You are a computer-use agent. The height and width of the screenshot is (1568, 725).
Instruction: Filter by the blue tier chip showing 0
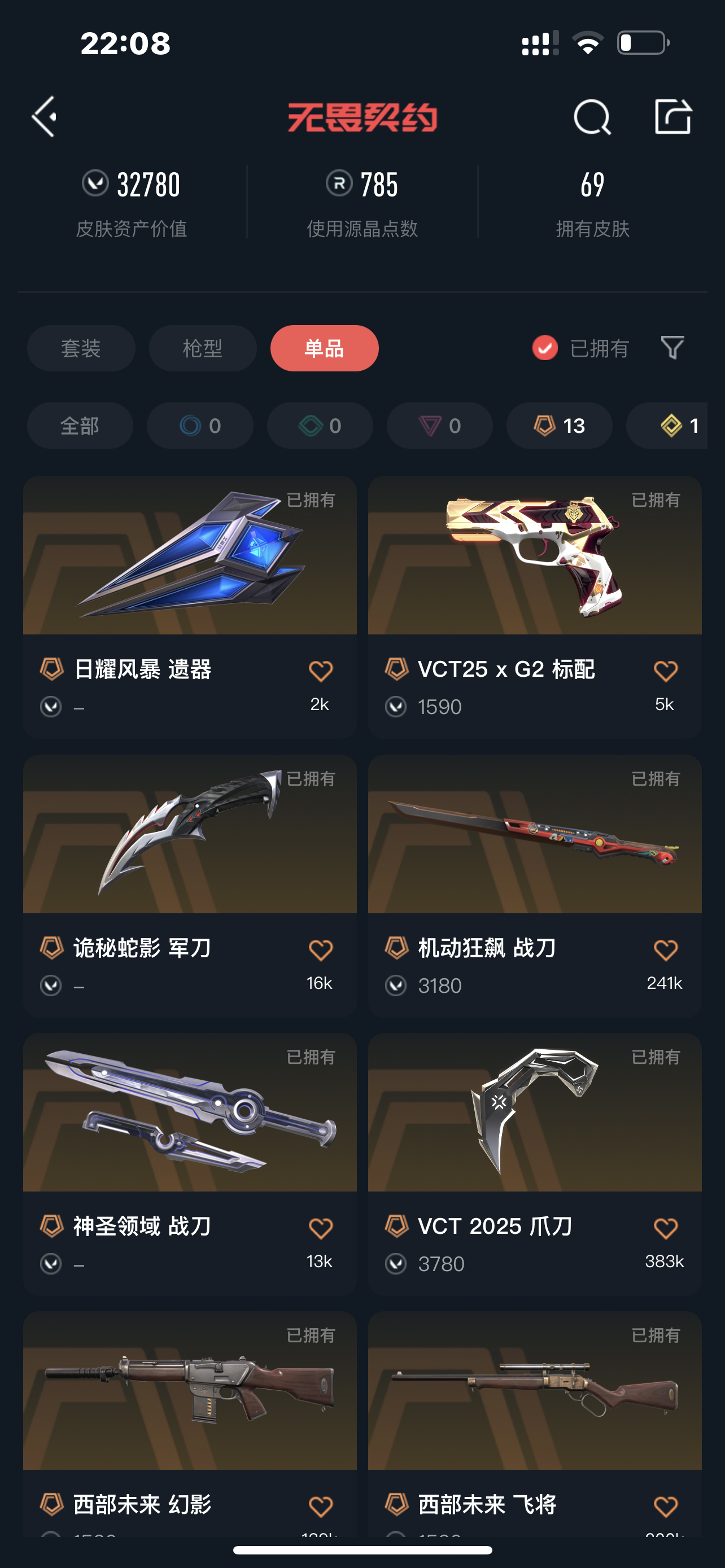coord(200,426)
